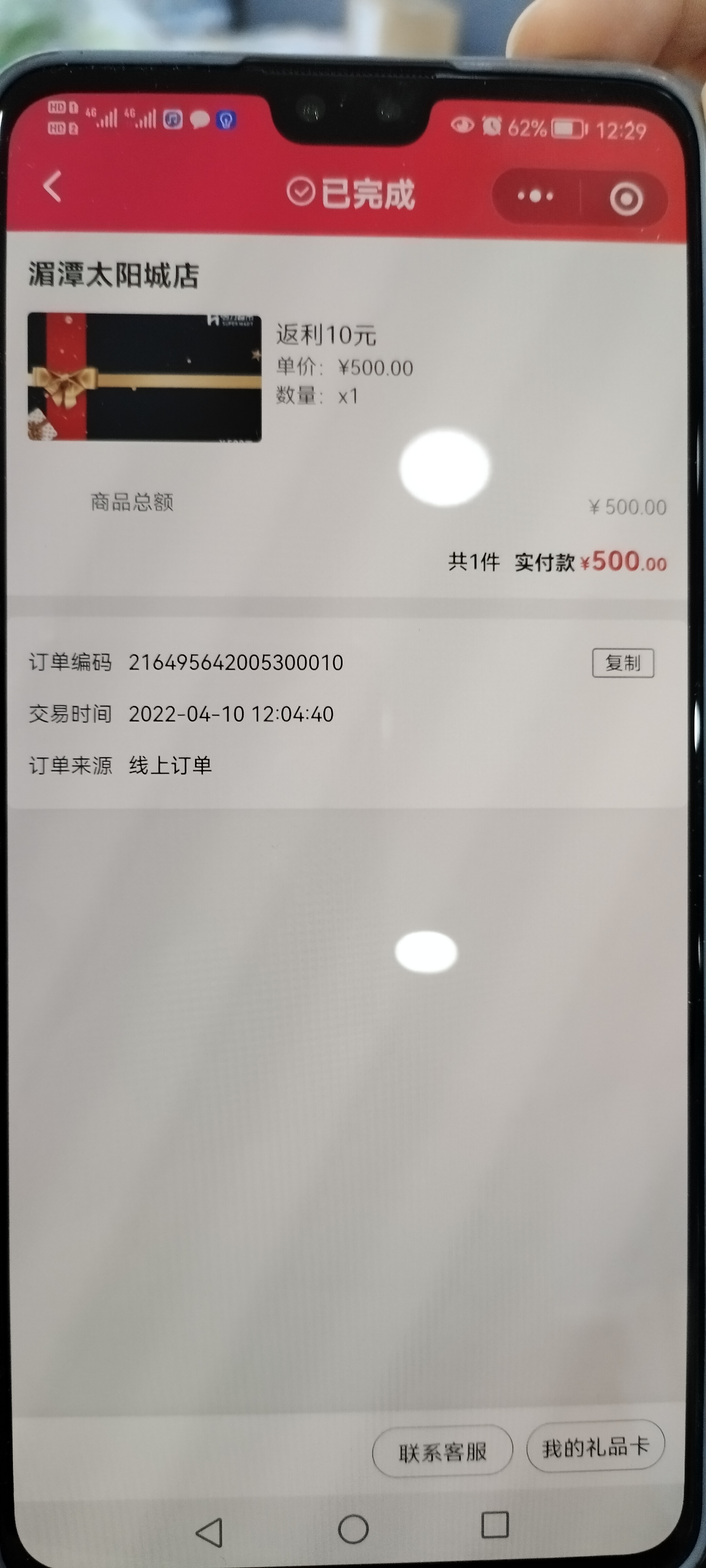Image resolution: width=706 pixels, height=1568 pixels.
Task: Open 我的礼品卡 gift cards
Action: coord(595,1447)
